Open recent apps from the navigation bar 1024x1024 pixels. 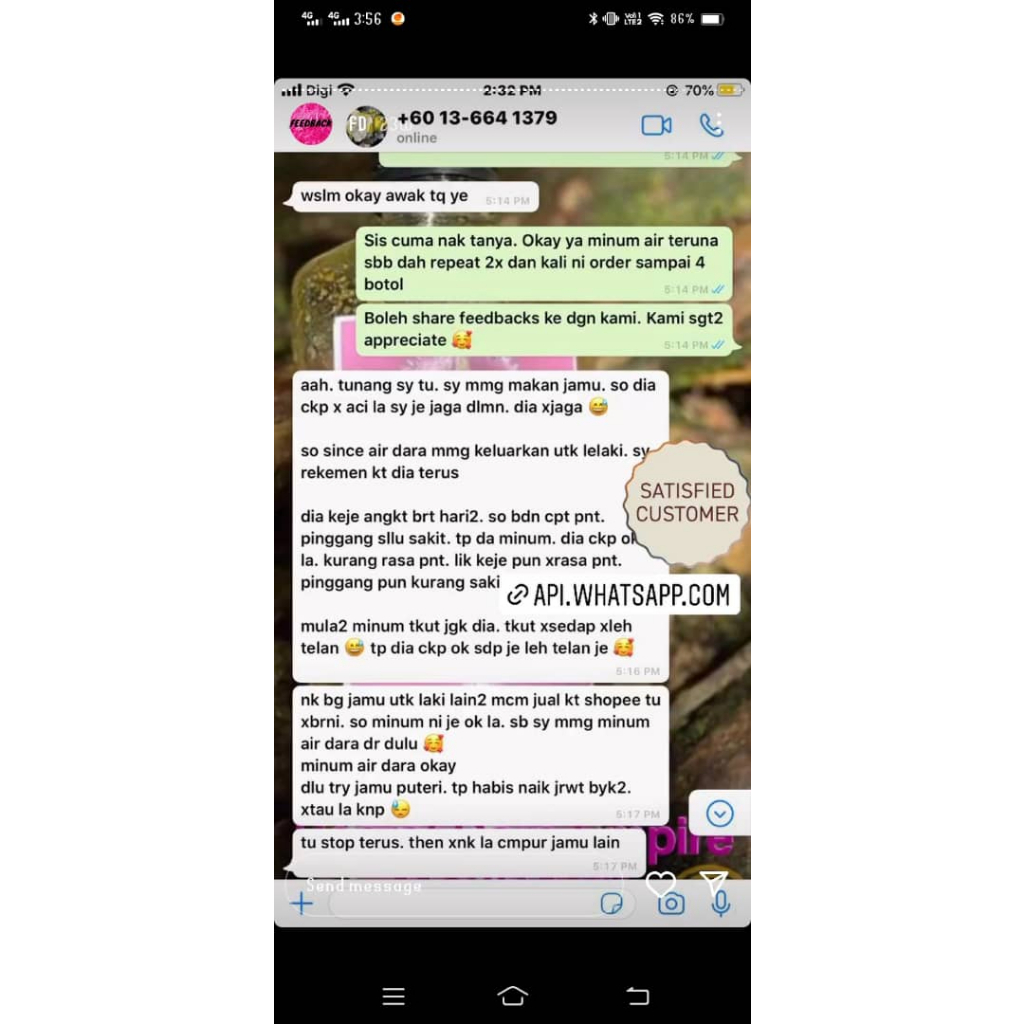click(x=393, y=997)
